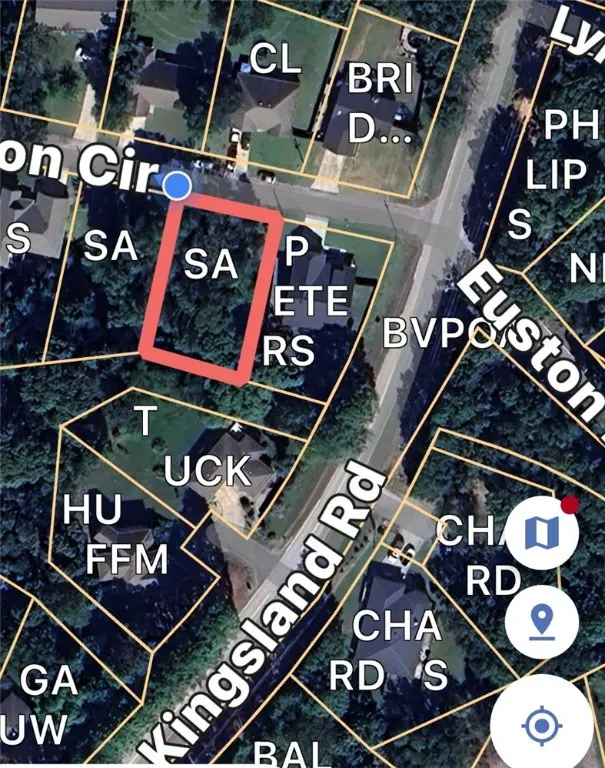Recenter map on my current location
The image size is (605, 768).
pos(541,726)
